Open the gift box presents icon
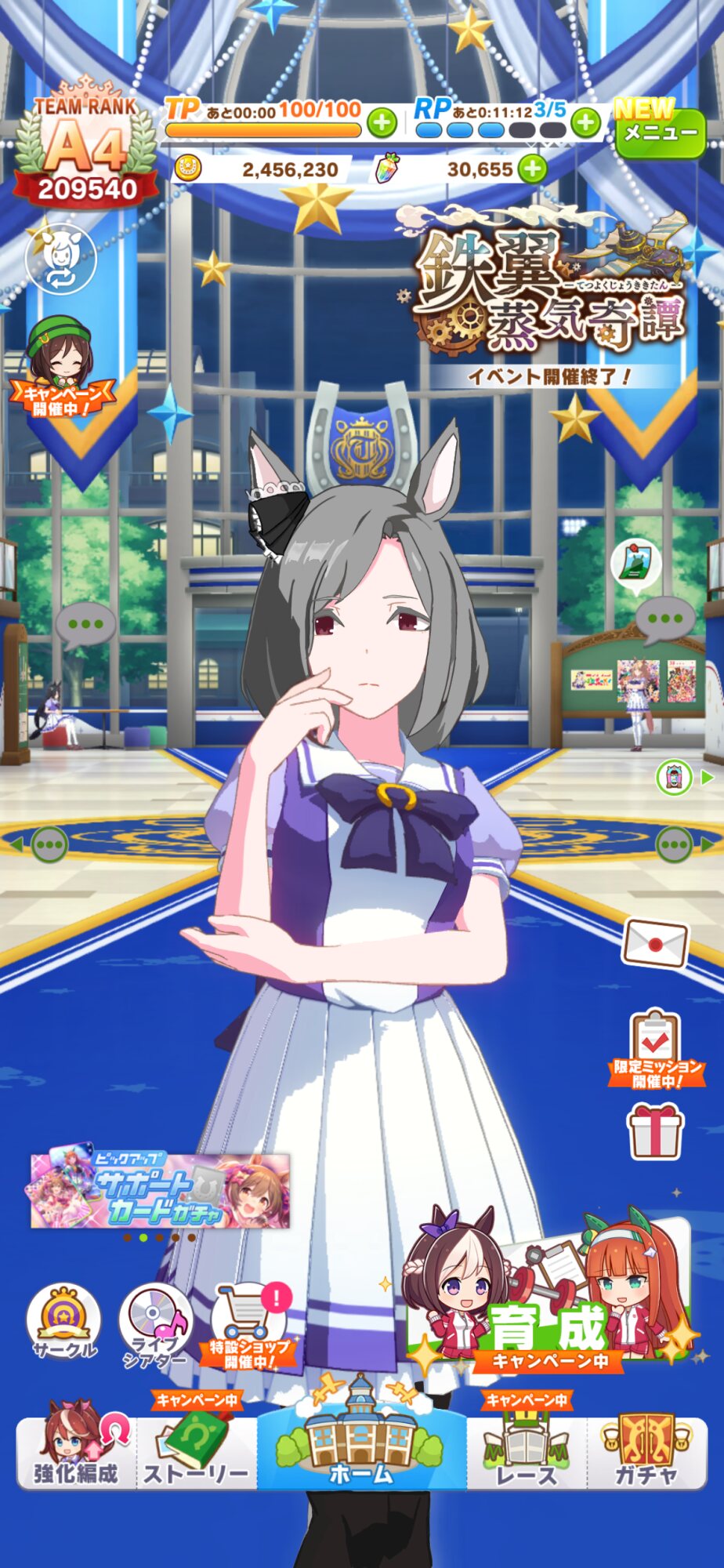Screen dimensions: 724x1568 [x=656, y=1131]
